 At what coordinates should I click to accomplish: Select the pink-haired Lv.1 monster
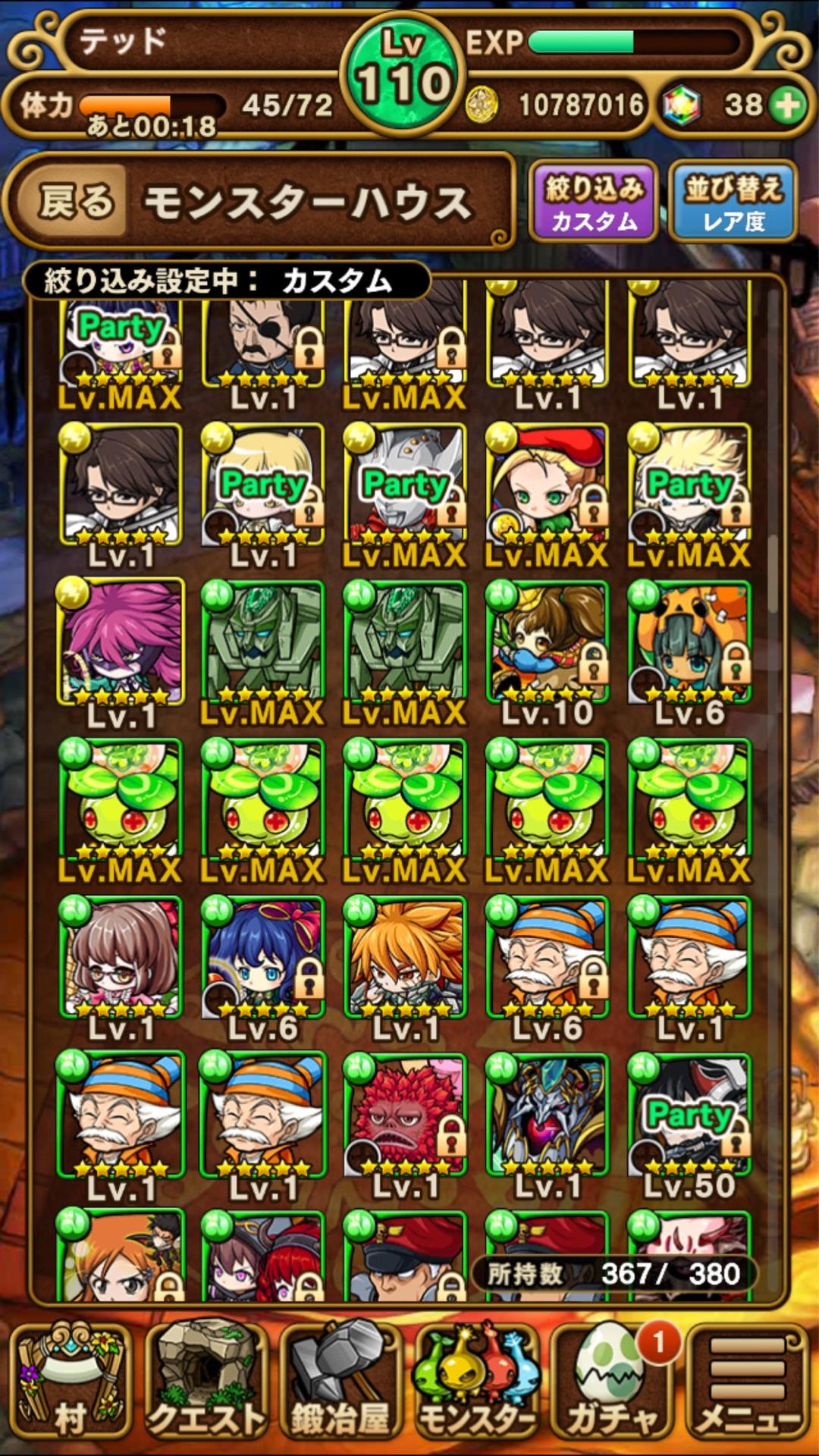[x=121, y=643]
